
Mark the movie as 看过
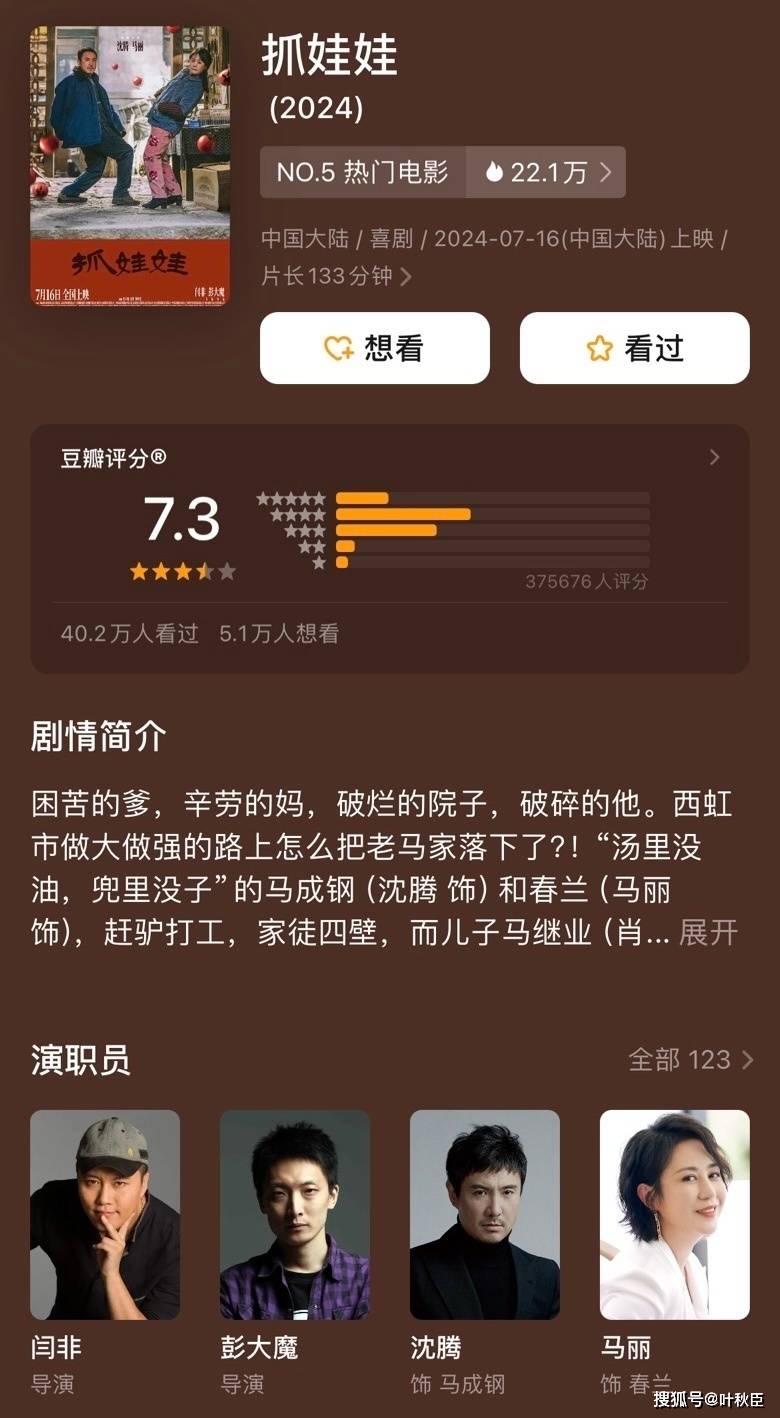634,348
